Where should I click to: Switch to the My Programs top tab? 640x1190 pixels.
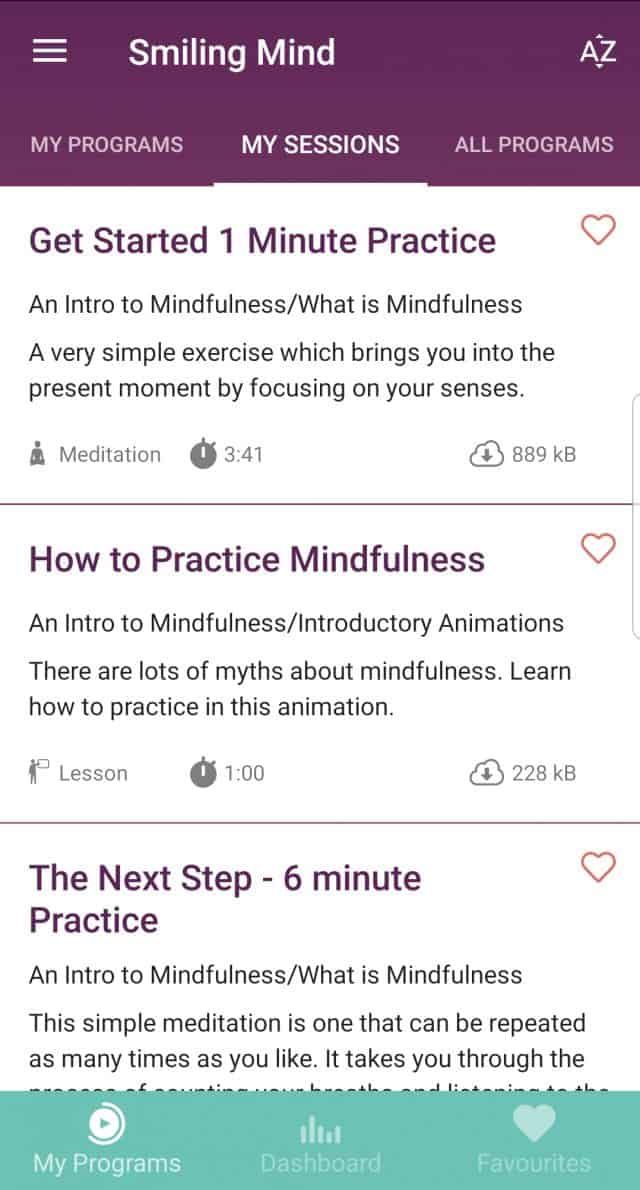point(107,144)
